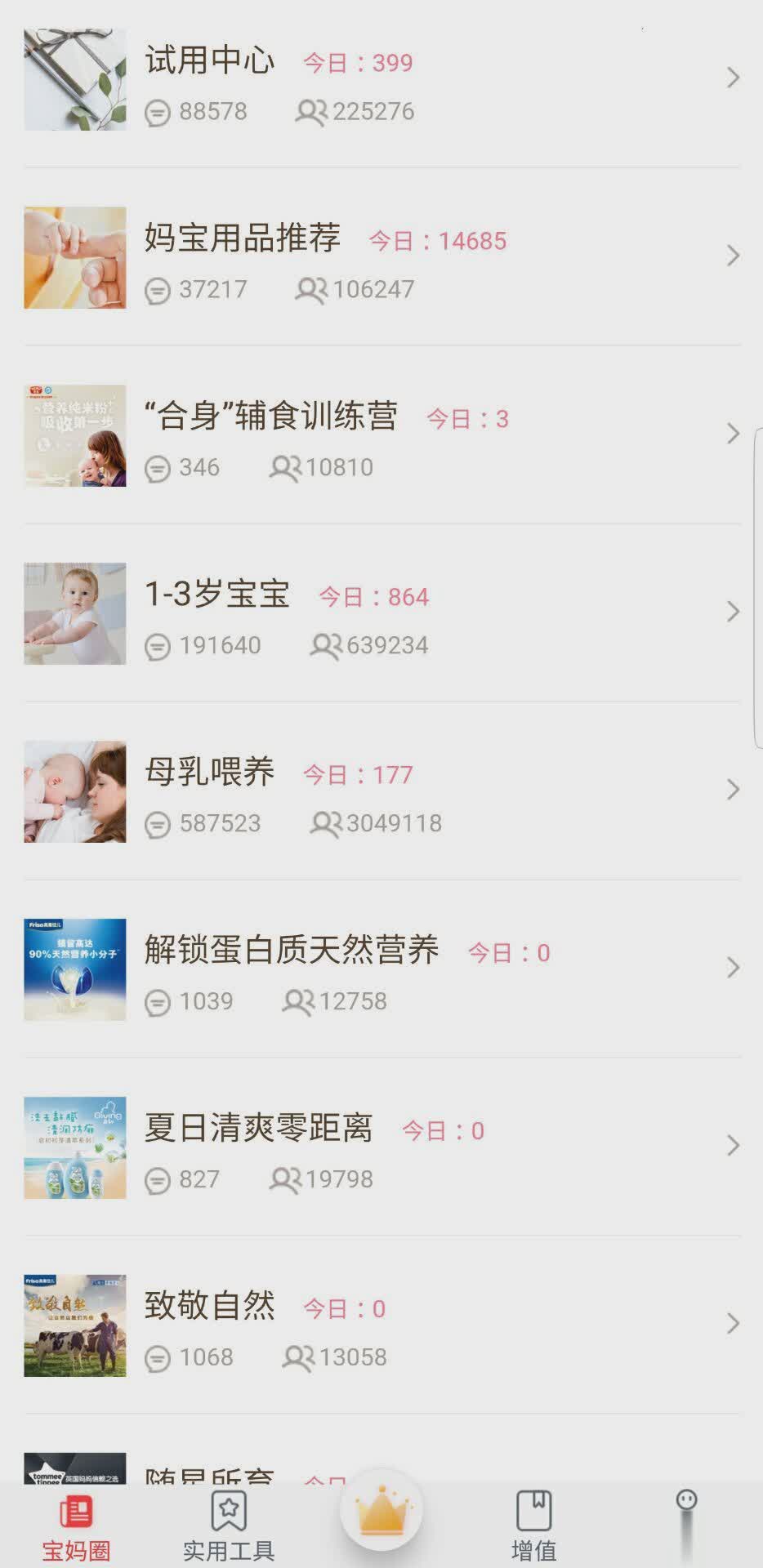The height and width of the screenshot is (1568, 763).
Task: Open the 夏日清爽零距离 circle
Action: click(381, 1148)
